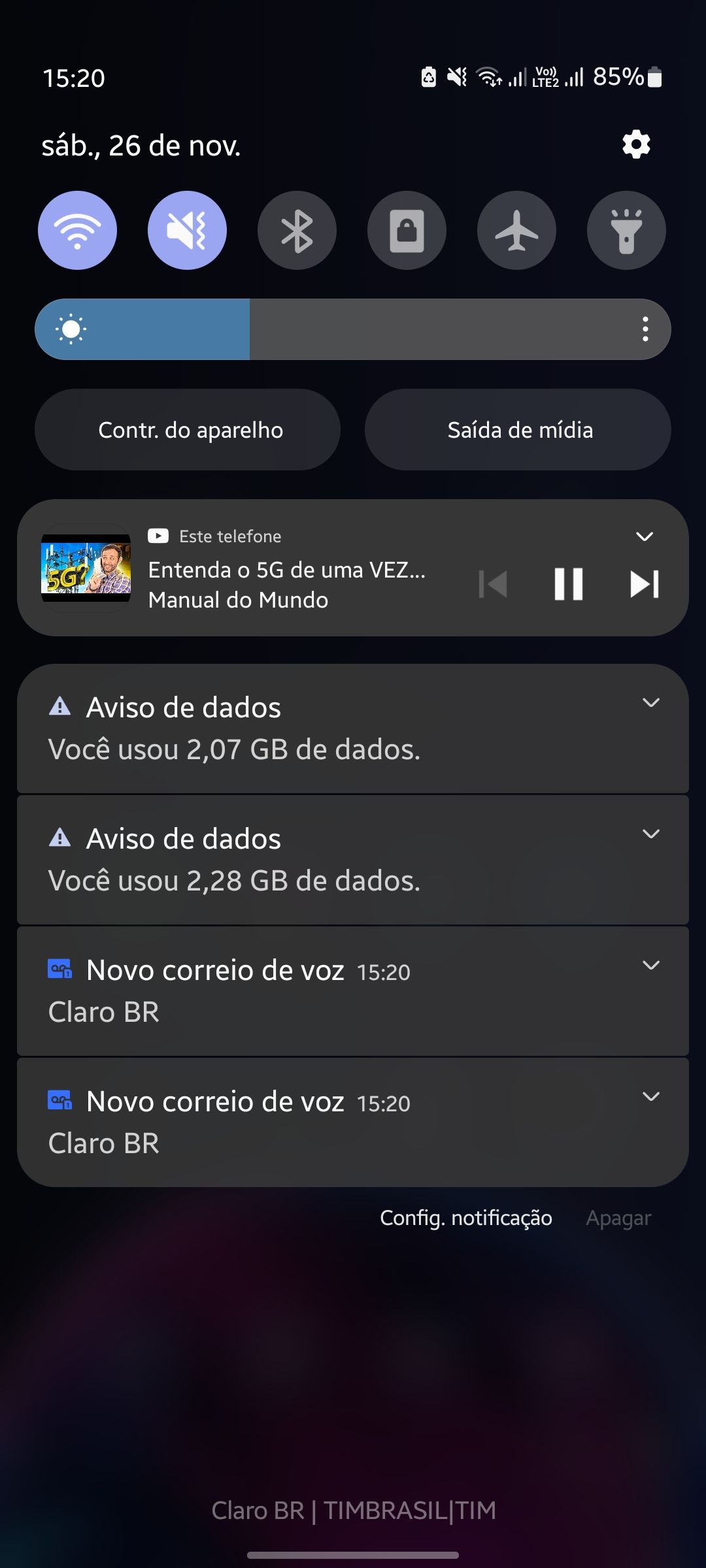Open the settings gear icon
The image size is (706, 1568).
point(636,144)
